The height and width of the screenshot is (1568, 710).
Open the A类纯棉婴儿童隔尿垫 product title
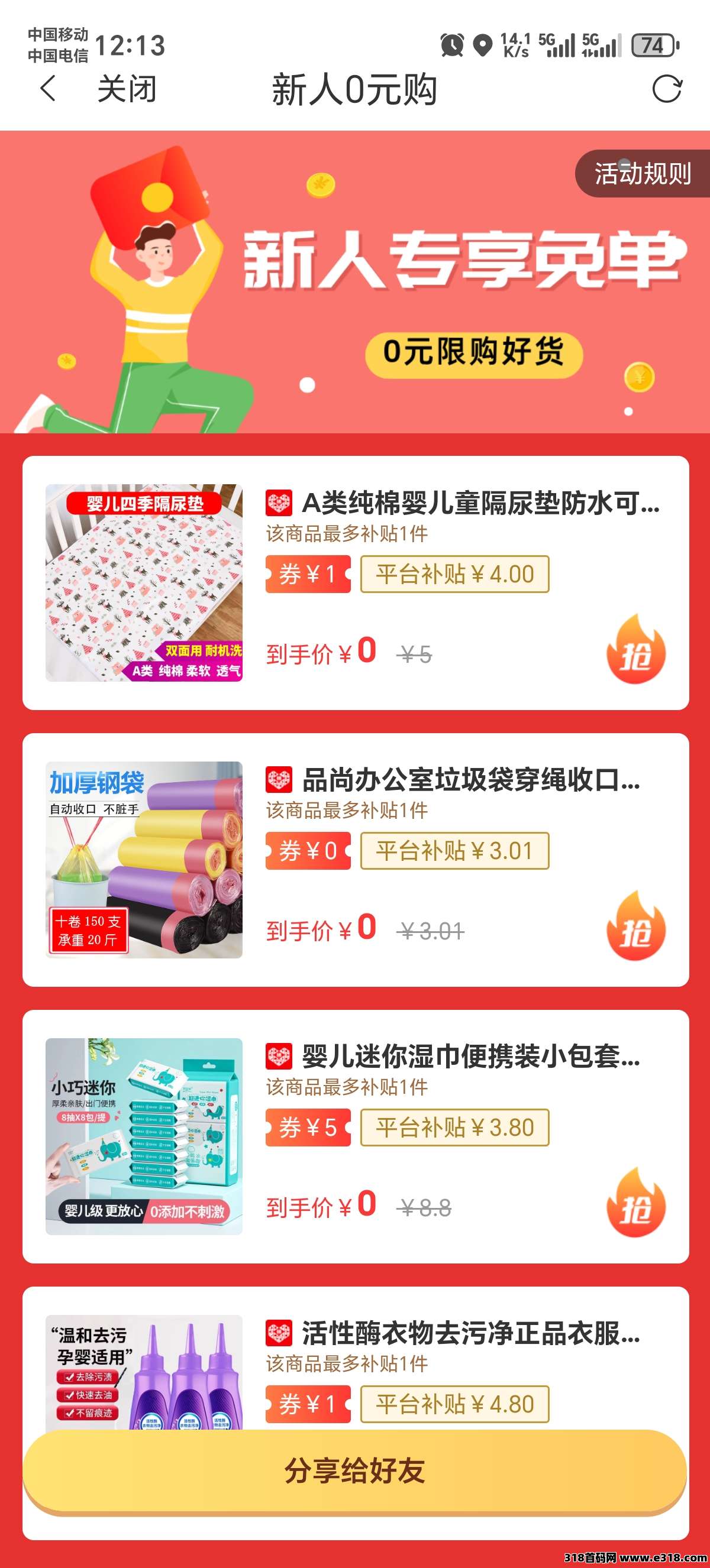[481, 503]
